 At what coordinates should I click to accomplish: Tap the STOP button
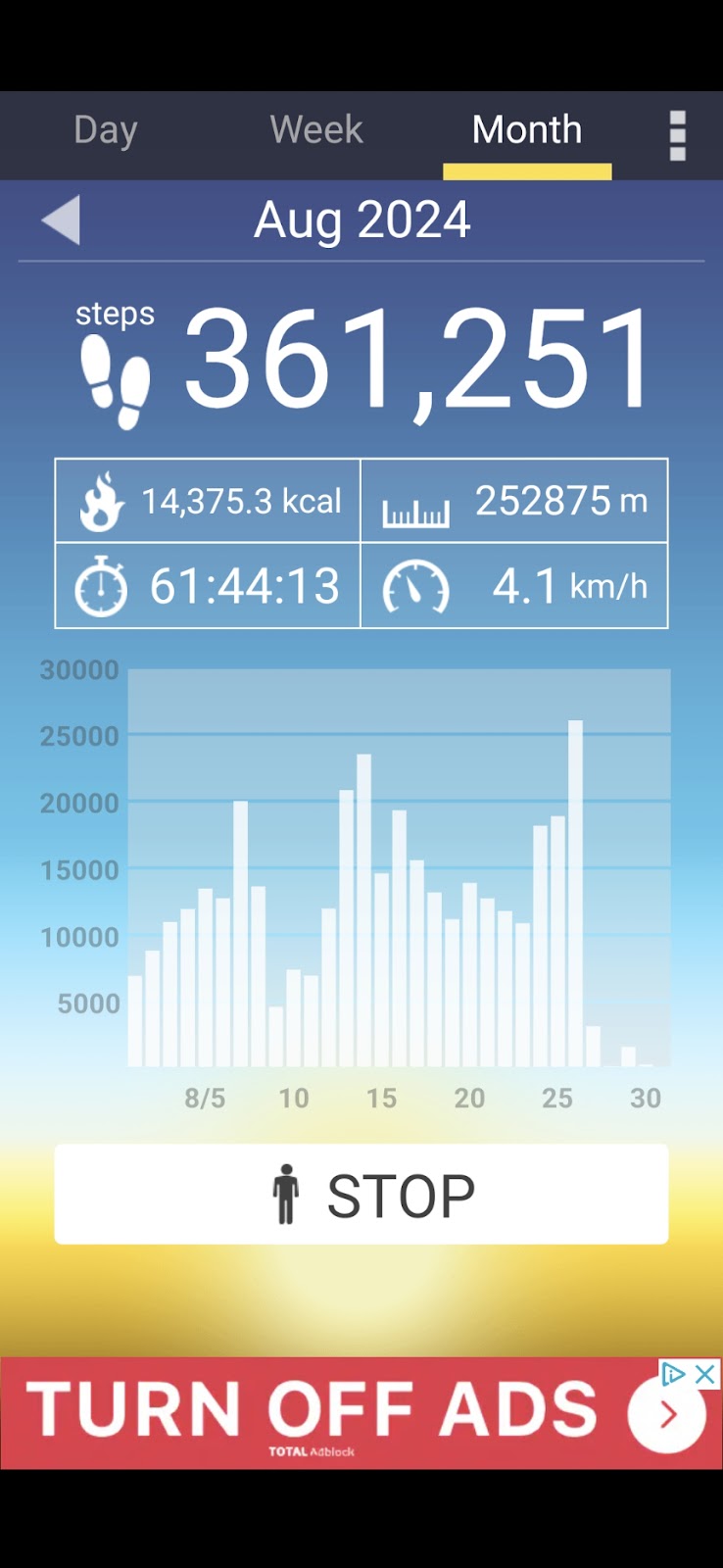361,1195
